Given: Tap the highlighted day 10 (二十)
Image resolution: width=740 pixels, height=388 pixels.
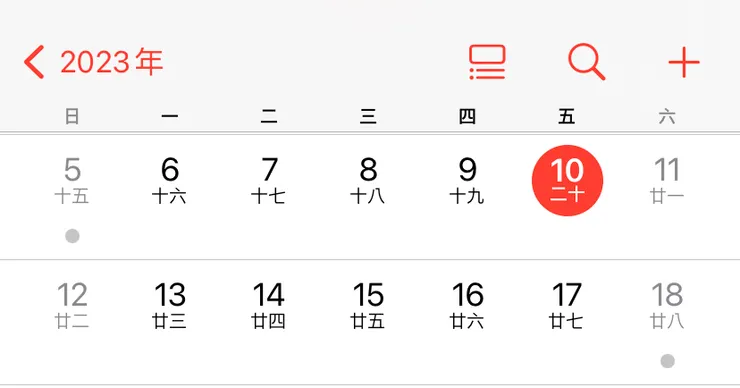Looking at the screenshot, I should [x=567, y=180].
